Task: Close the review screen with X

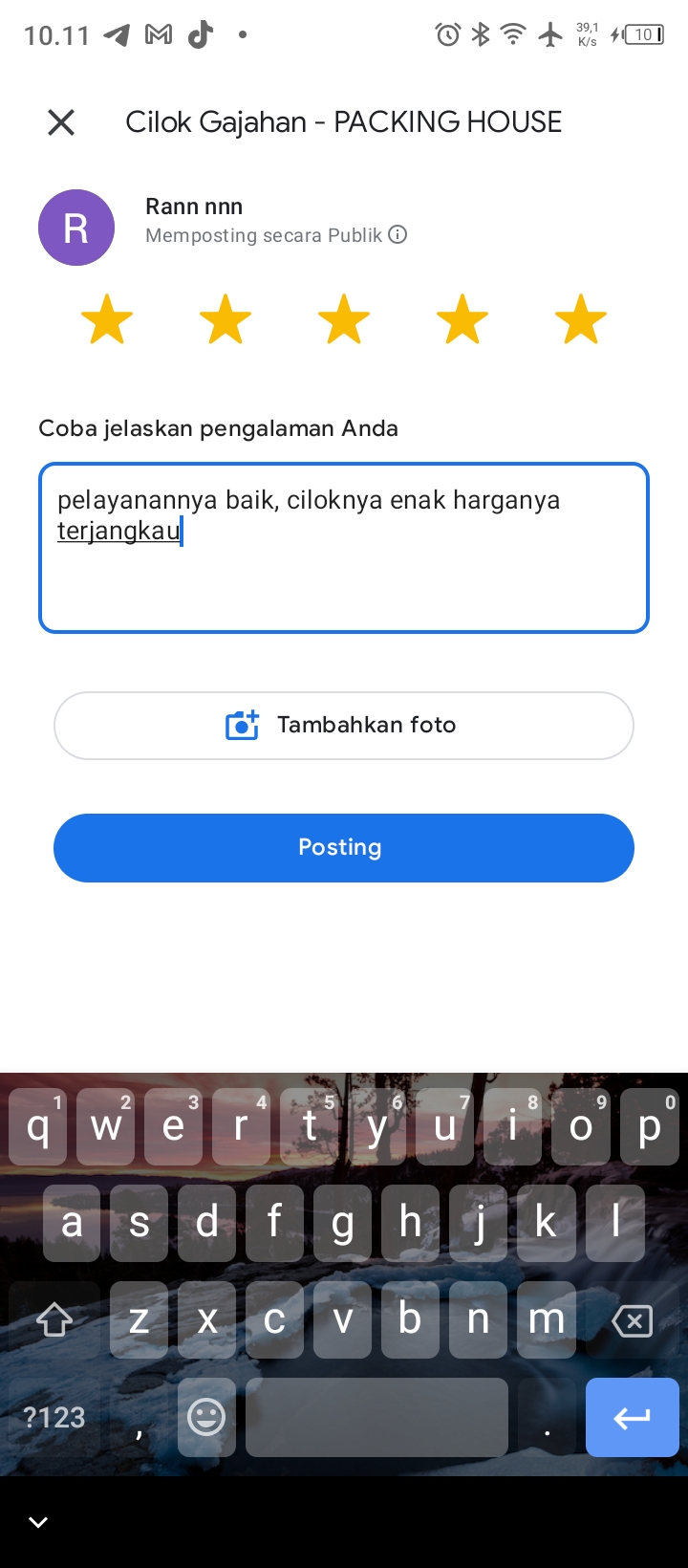Action: click(61, 122)
